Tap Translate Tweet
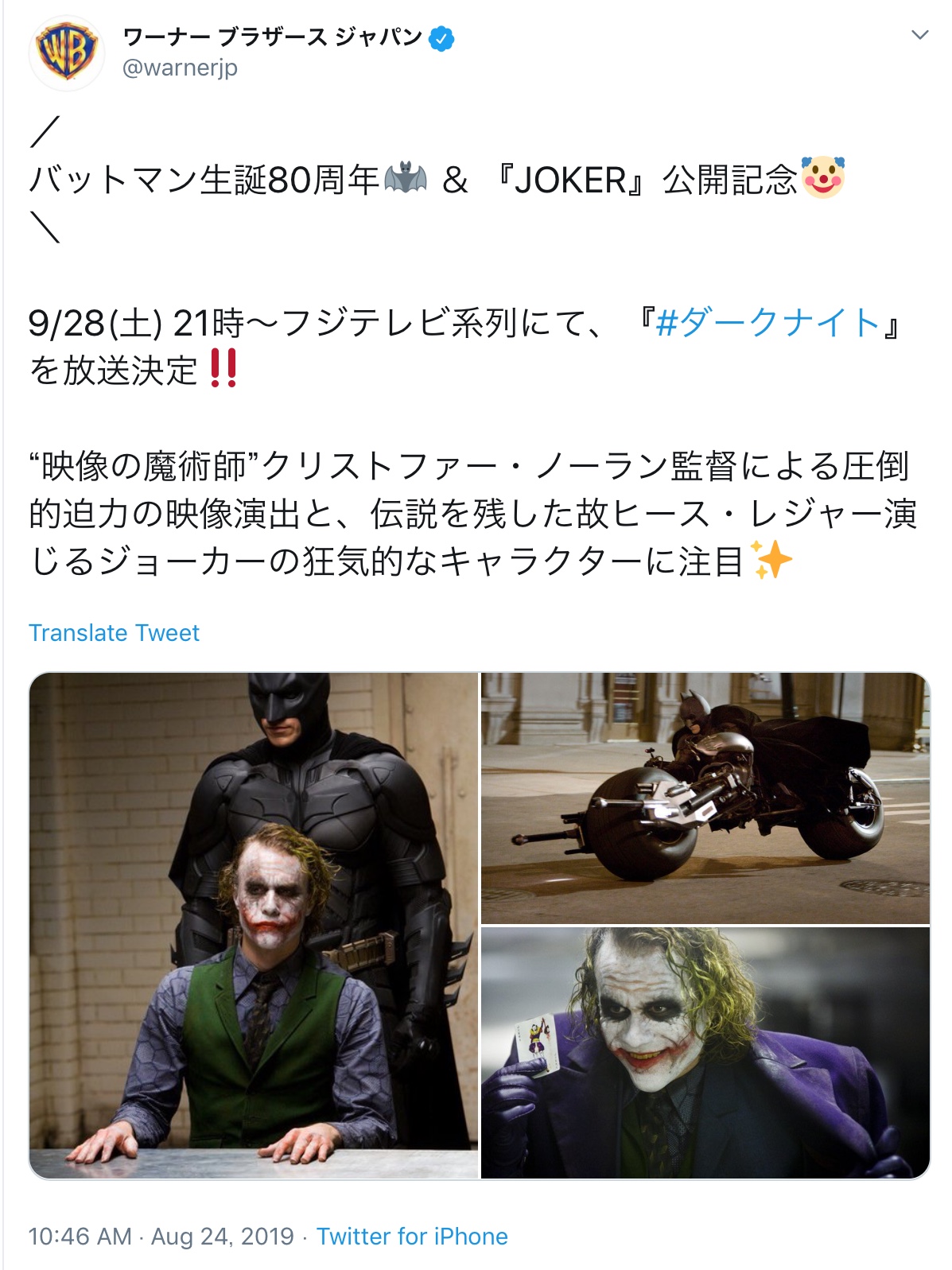This screenshot has height=1270, width=952. (114, 633)
